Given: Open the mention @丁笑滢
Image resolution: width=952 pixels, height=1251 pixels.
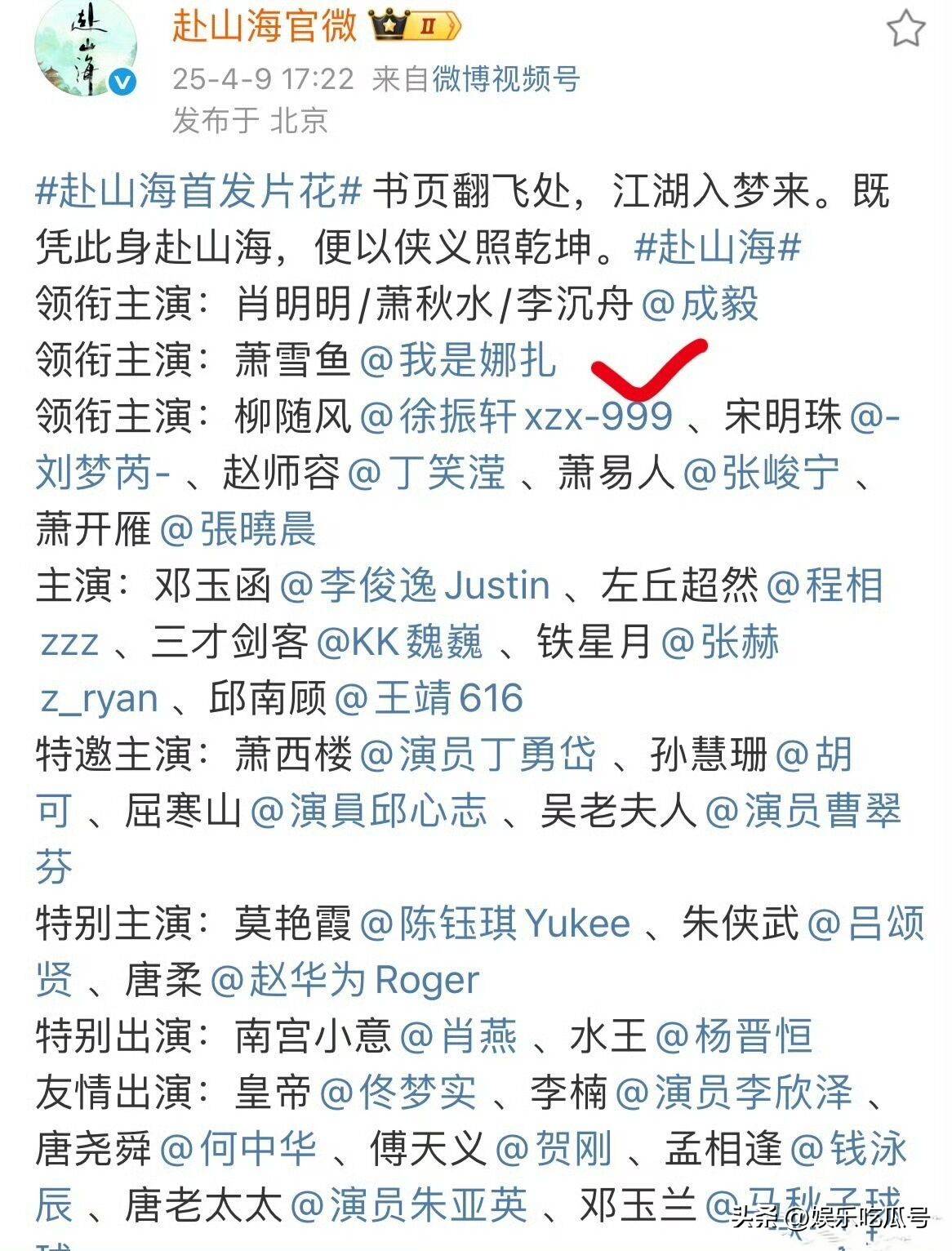Looking at the screenshot, I should click(x=426, y=473).
